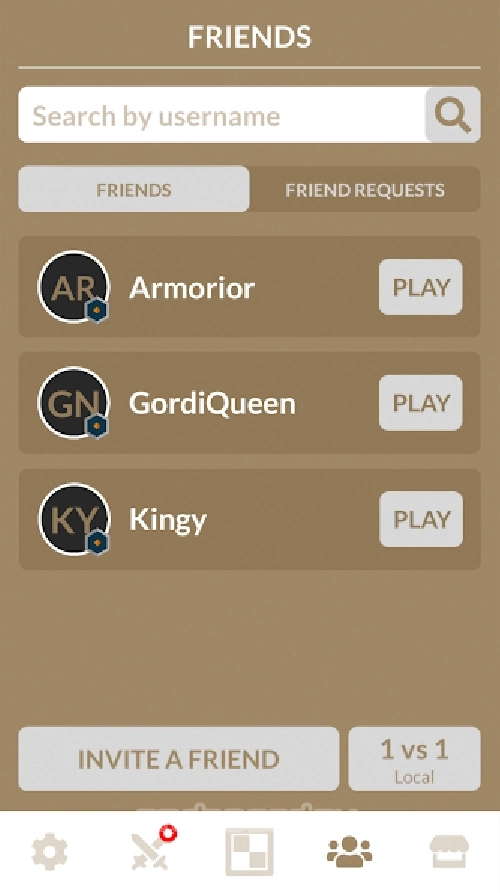The height and width of the screenshot is (893, 500).
Task: Open the friends group tab
Action: click(349, 852)
